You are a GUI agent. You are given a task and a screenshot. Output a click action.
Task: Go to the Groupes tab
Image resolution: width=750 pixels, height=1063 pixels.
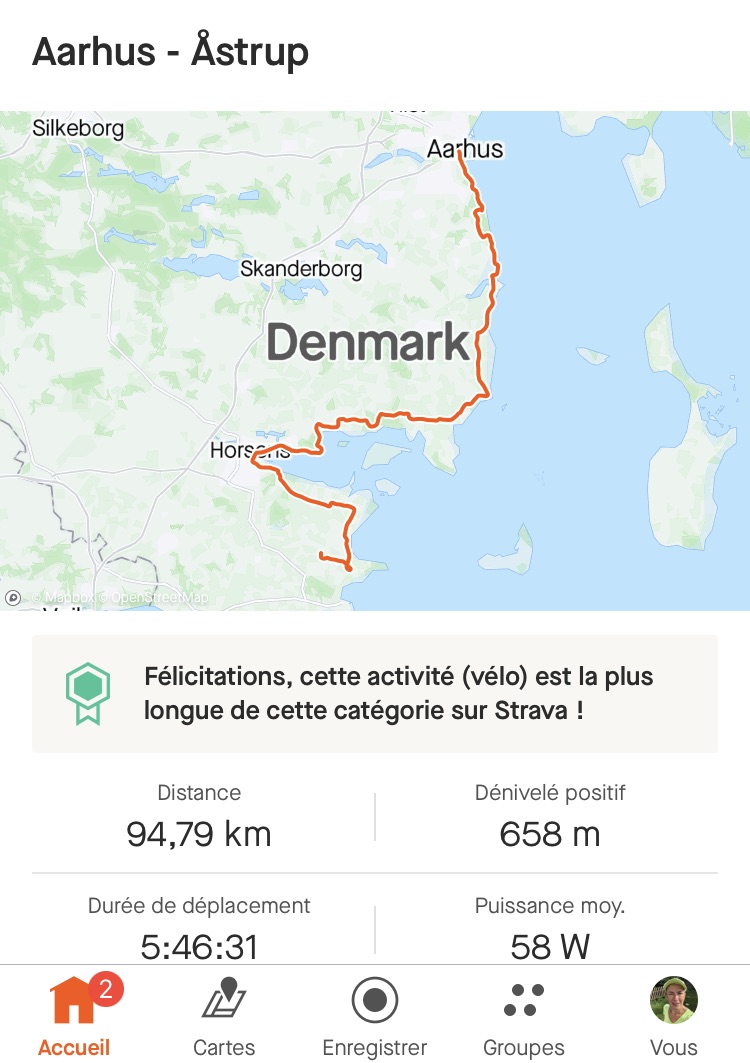pyautogui.click(x=524, y=1015)
